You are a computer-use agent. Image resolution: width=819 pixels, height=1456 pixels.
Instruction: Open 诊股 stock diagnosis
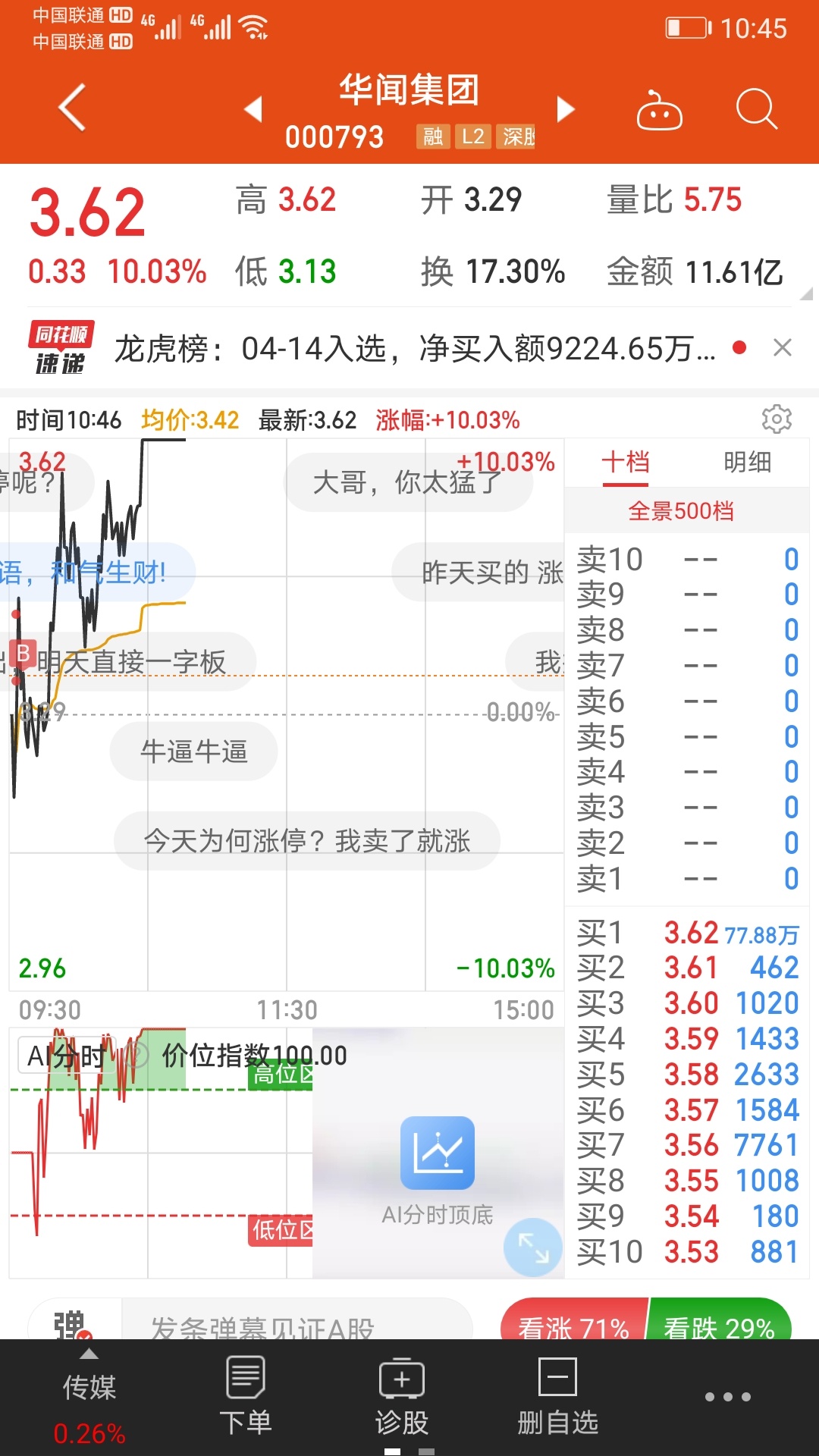coord(401,1397)
